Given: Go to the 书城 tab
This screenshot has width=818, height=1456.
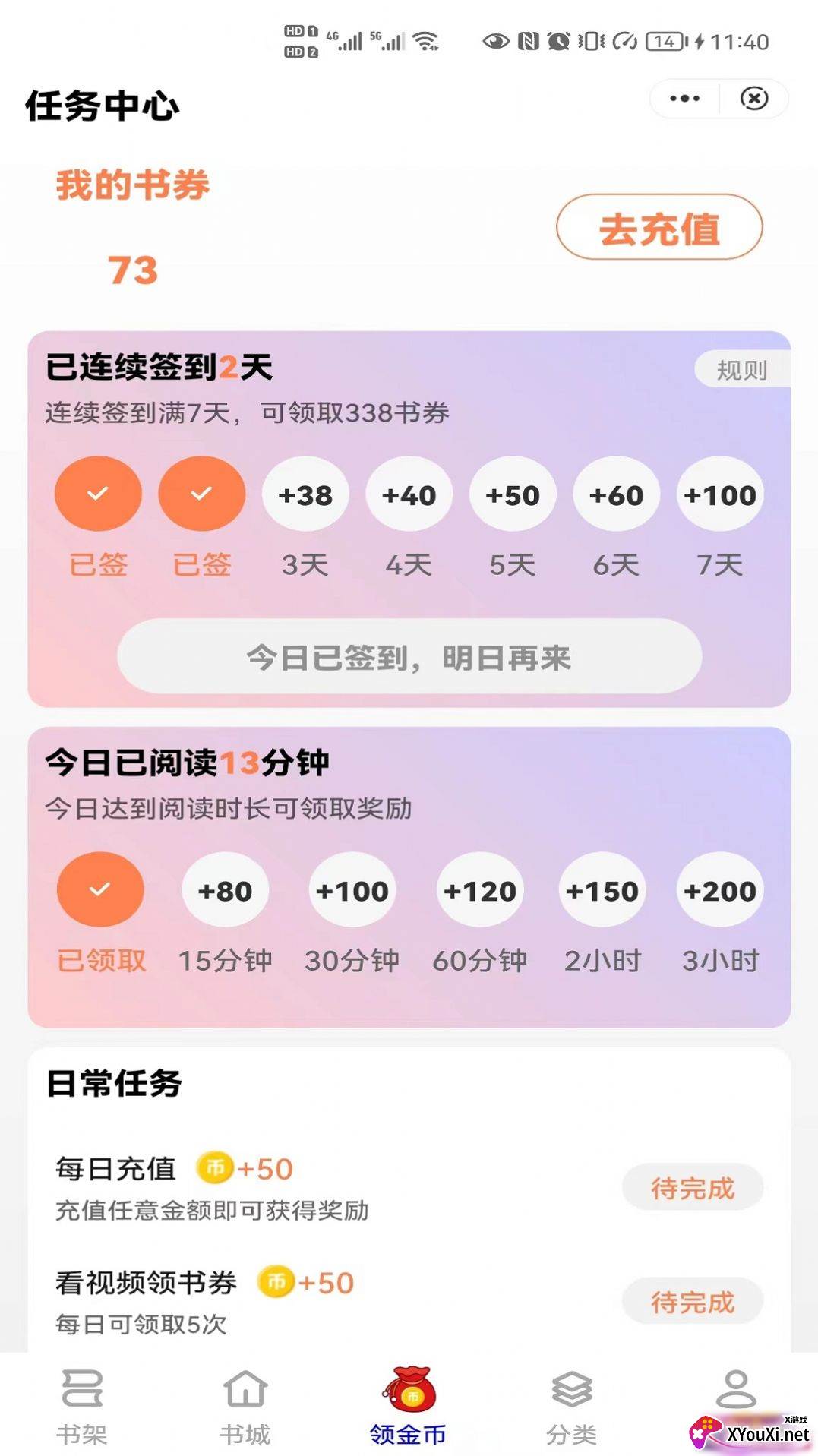Looking at the screenshot, I should point(245,1404).
